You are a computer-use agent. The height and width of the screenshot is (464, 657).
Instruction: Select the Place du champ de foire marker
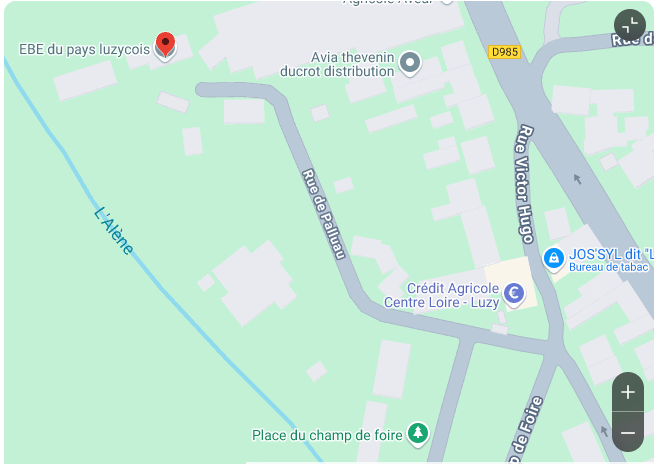(x=418, y=434)
